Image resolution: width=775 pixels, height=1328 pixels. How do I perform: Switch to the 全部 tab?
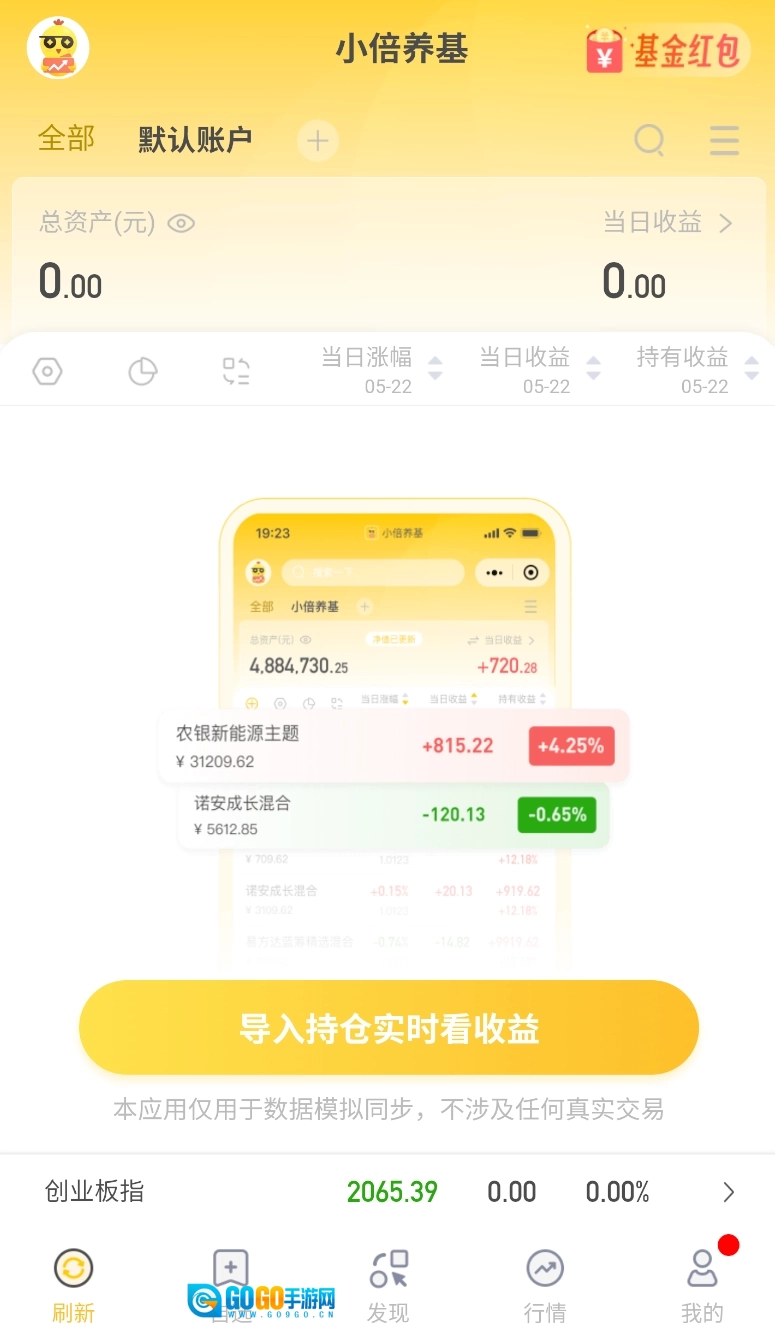66,139
